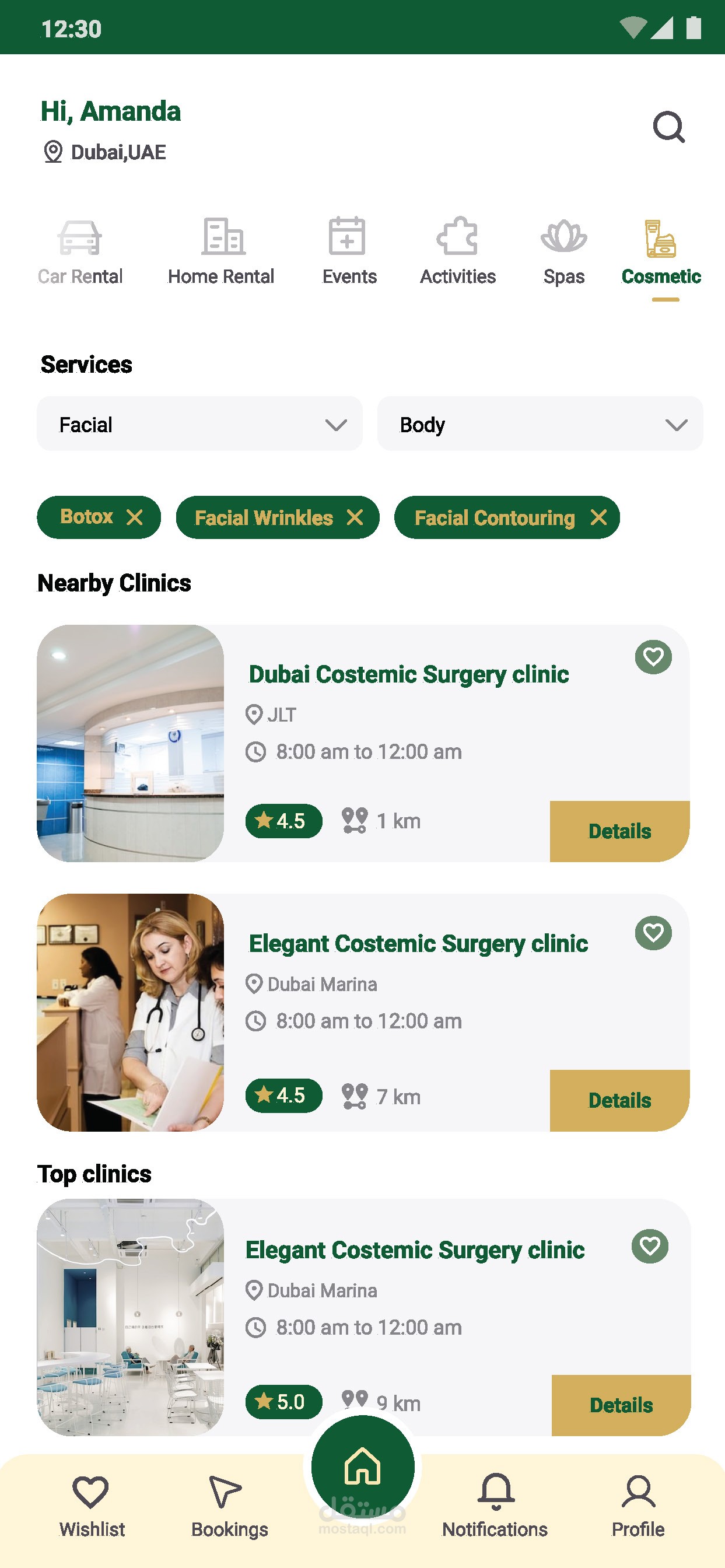Viewport: 725px width, 1568px height.
Task: View details of Dubai Costemic Surgery clinic
Action: [x=619, y=831]
